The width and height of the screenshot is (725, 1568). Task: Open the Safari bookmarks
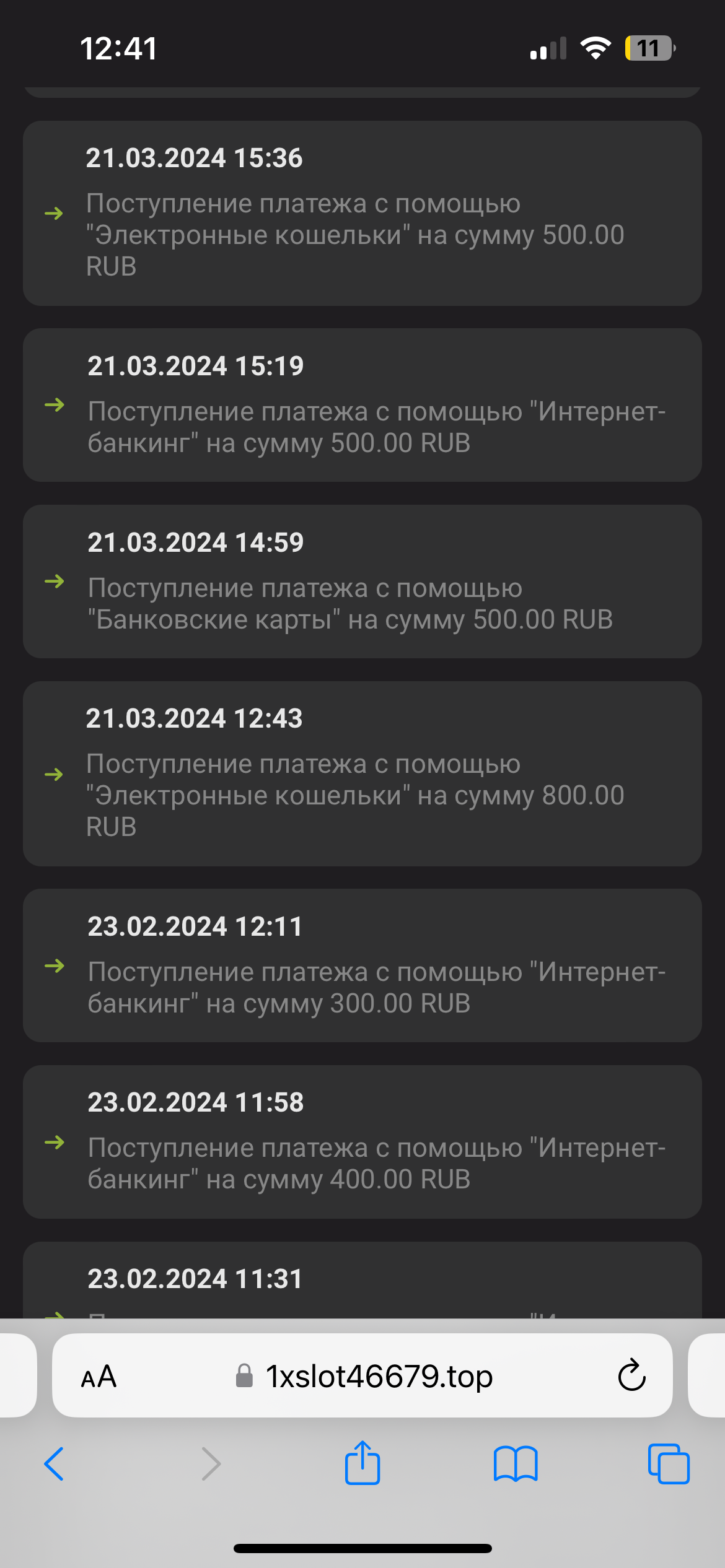click(516, 1464)
